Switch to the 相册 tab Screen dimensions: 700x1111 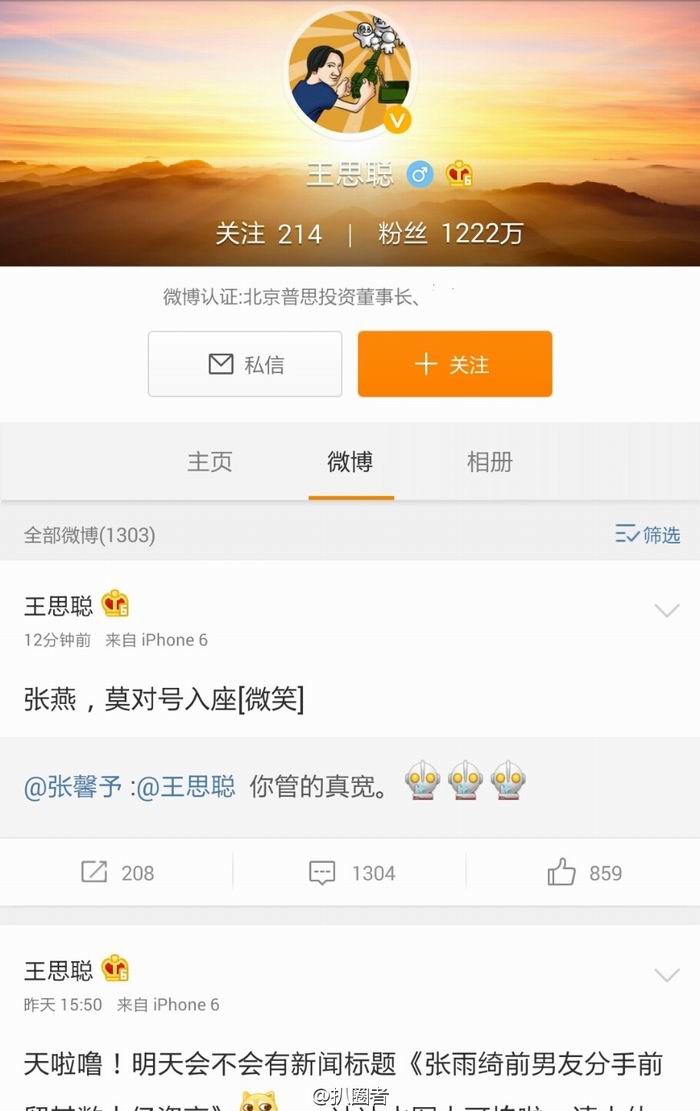click(x=490, y=462)
